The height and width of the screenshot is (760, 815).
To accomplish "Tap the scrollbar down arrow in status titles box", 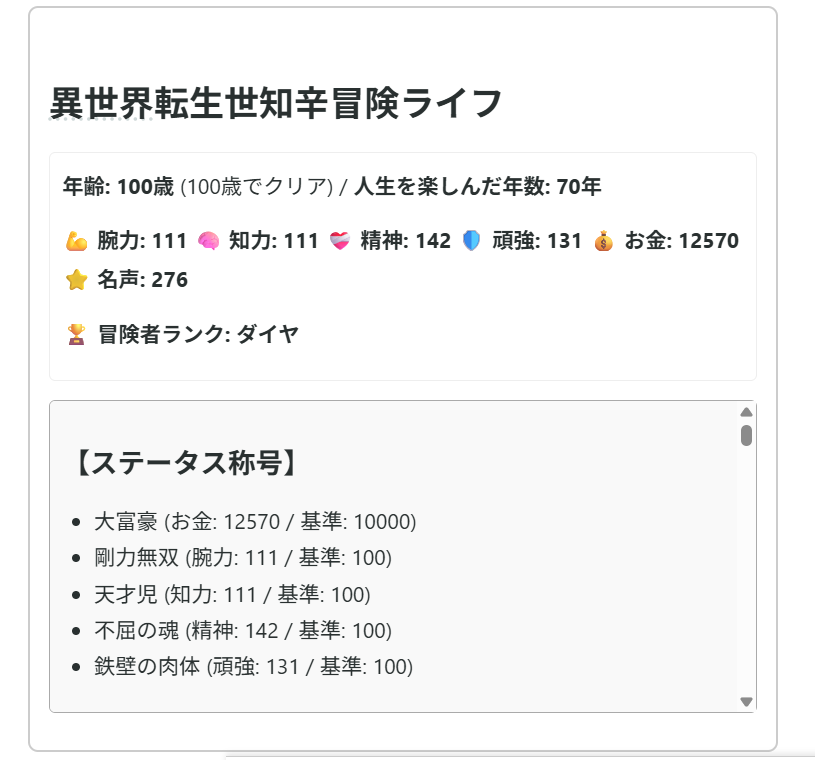I will [746, 701].
